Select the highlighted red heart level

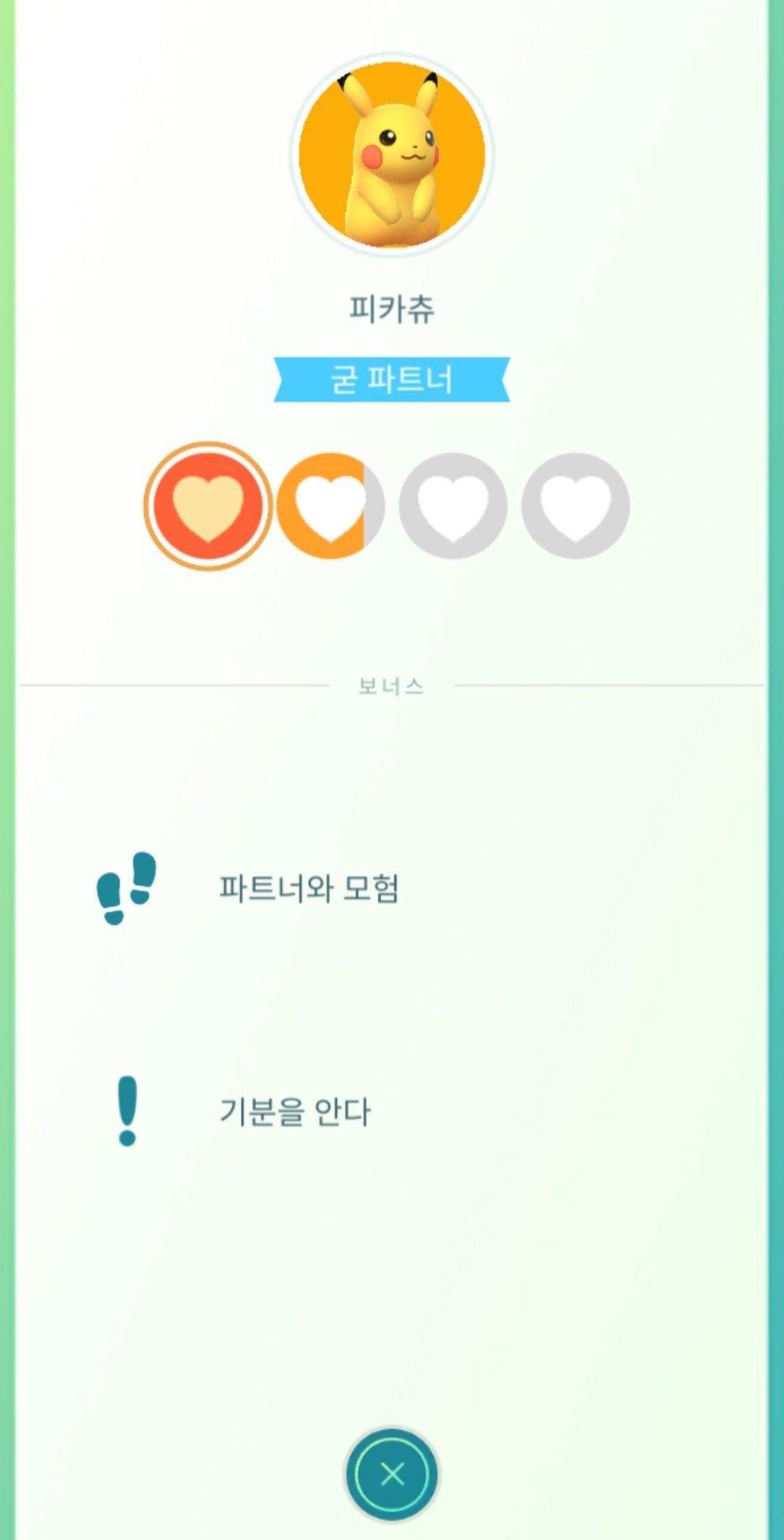coord(208,505)
